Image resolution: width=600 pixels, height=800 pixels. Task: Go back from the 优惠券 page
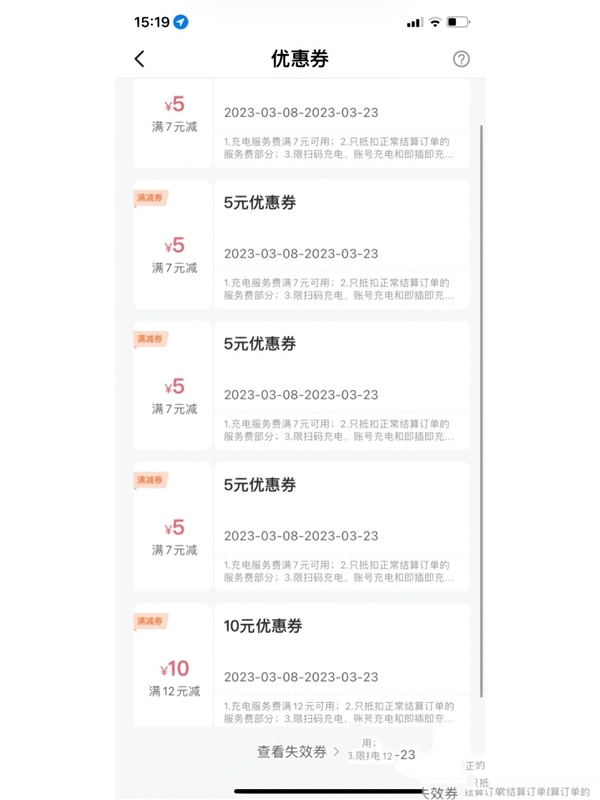pyautogui.click(x=140, y=59)
